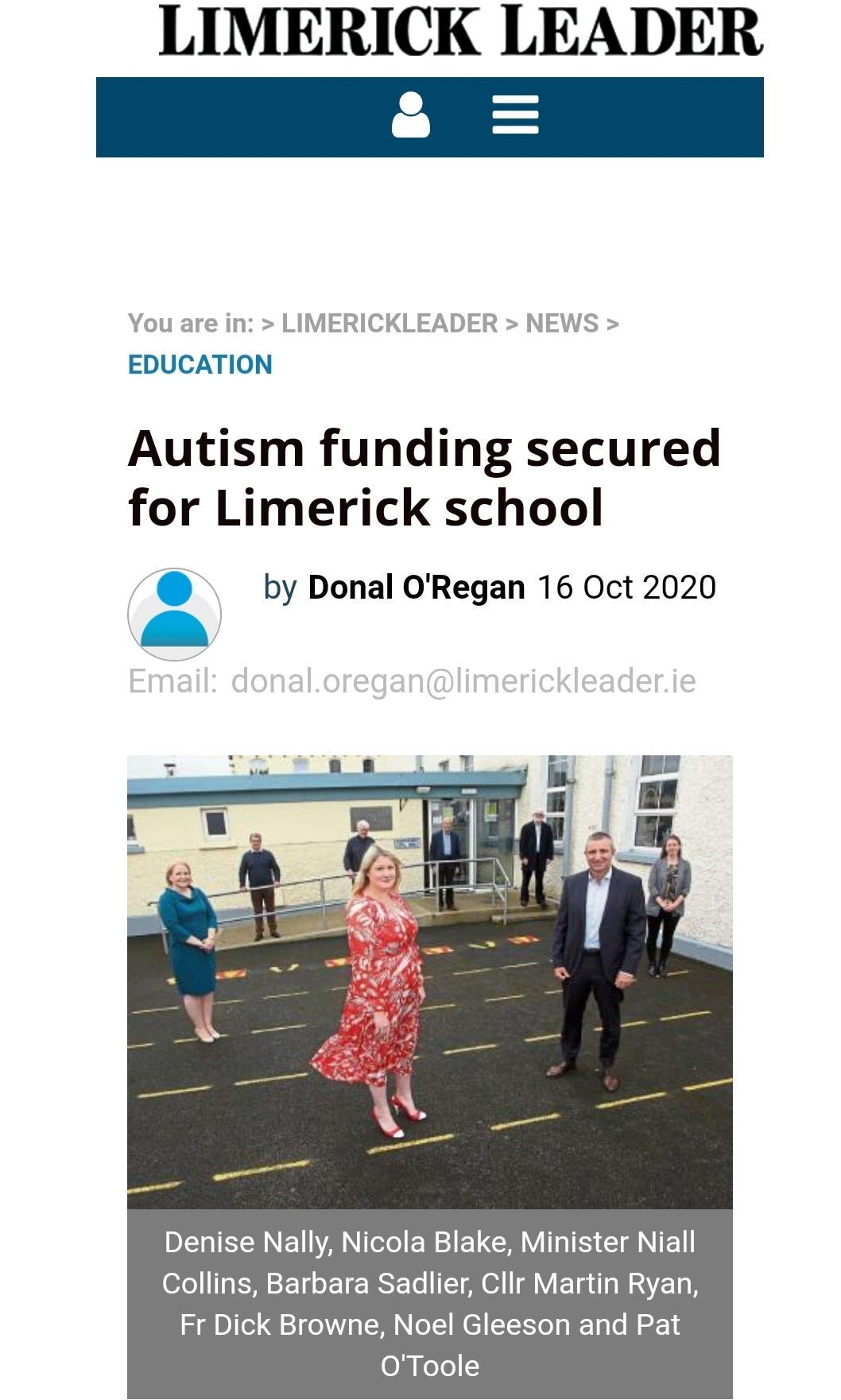Open EDUCATION category link
This screenshot has height=1400, width=841.
pos(200,365)
